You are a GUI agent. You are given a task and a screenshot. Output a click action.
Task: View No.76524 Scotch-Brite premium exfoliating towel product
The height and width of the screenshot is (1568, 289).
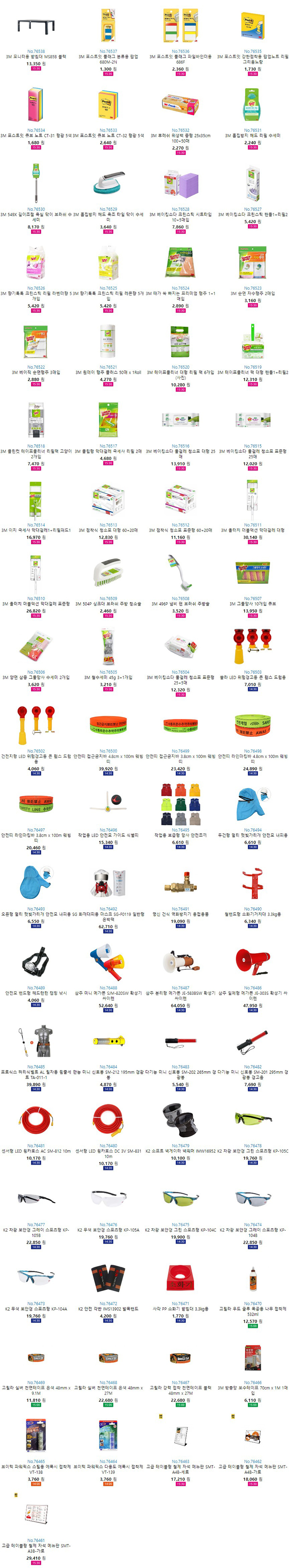(x=180, y=263)
